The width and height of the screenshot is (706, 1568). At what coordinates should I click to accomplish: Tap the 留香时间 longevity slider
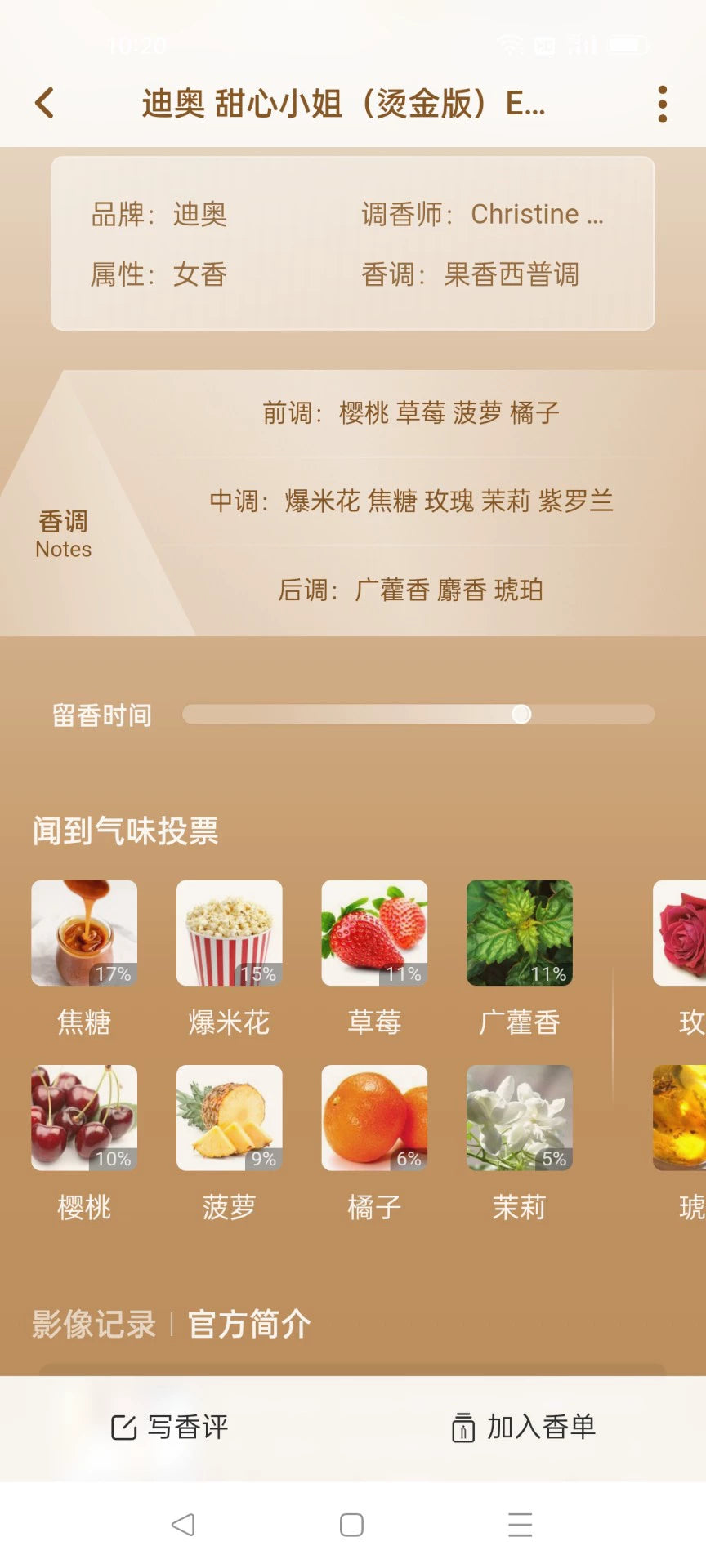coord(418,715)
